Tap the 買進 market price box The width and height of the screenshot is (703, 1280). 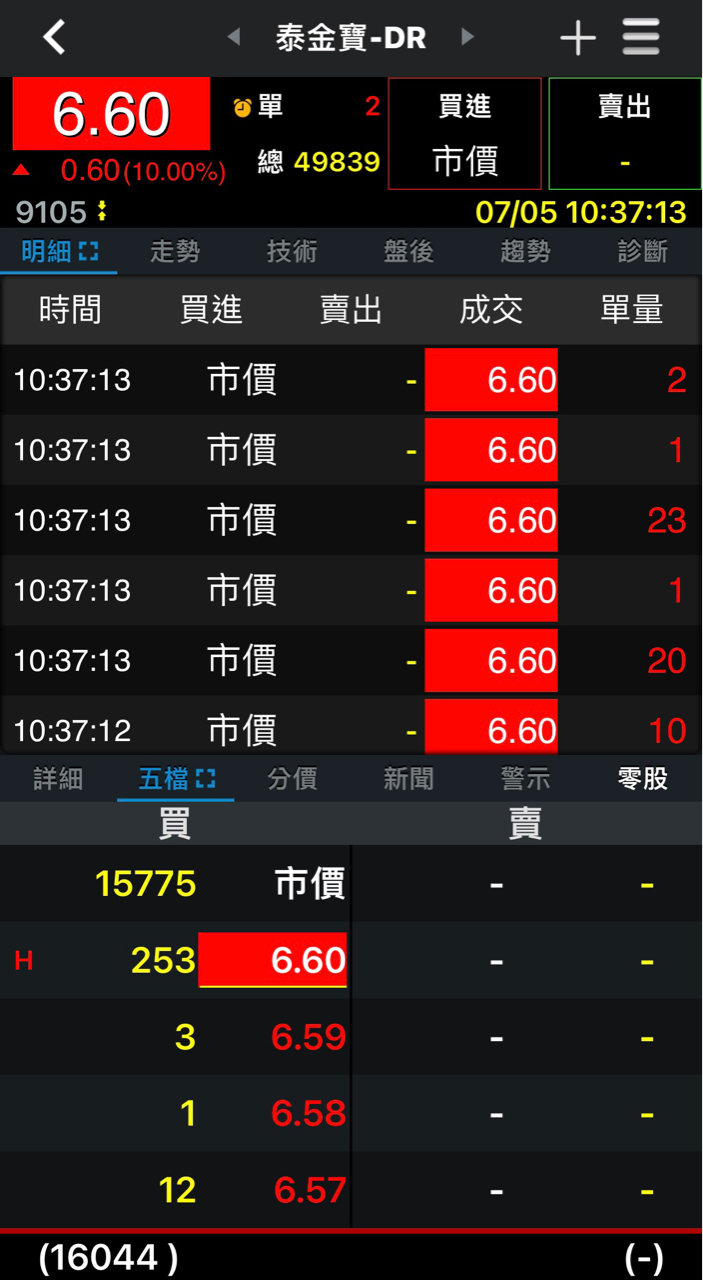[x=465, y=134]
